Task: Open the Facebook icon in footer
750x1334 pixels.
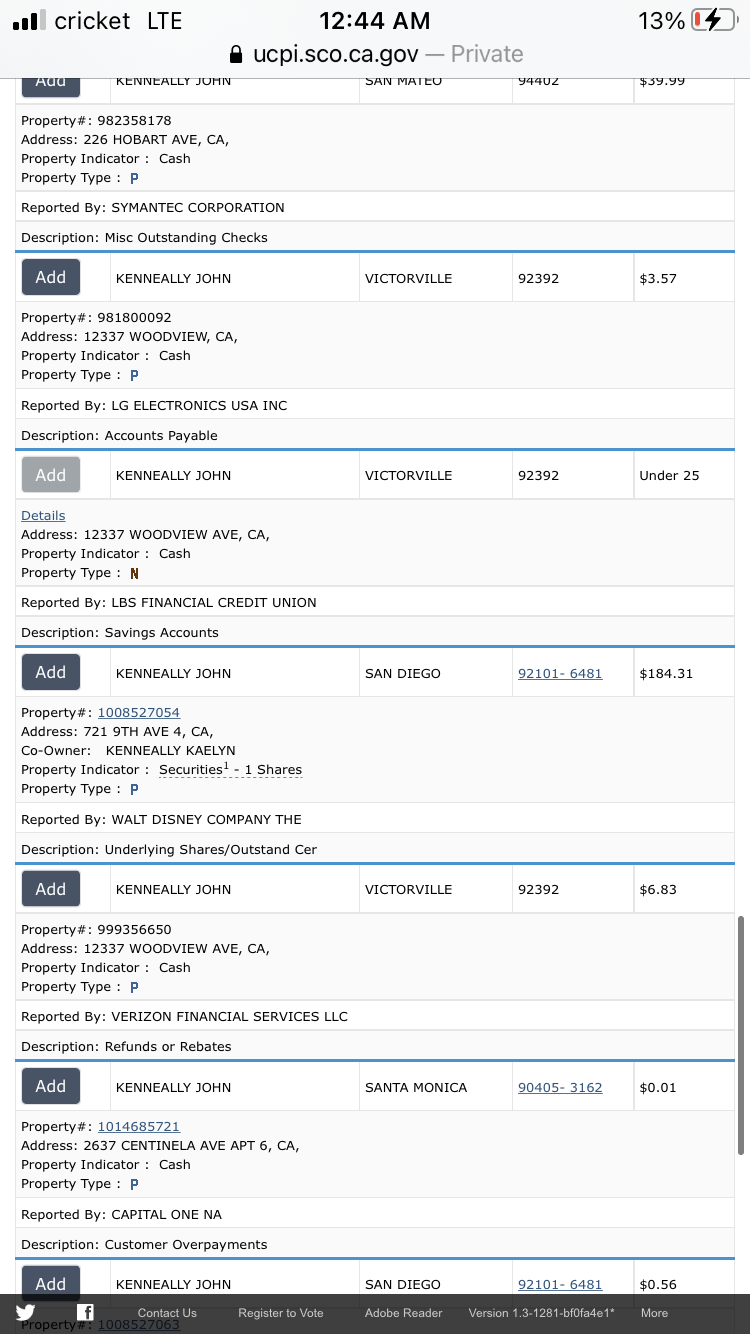Action: tap(86, 1313)
